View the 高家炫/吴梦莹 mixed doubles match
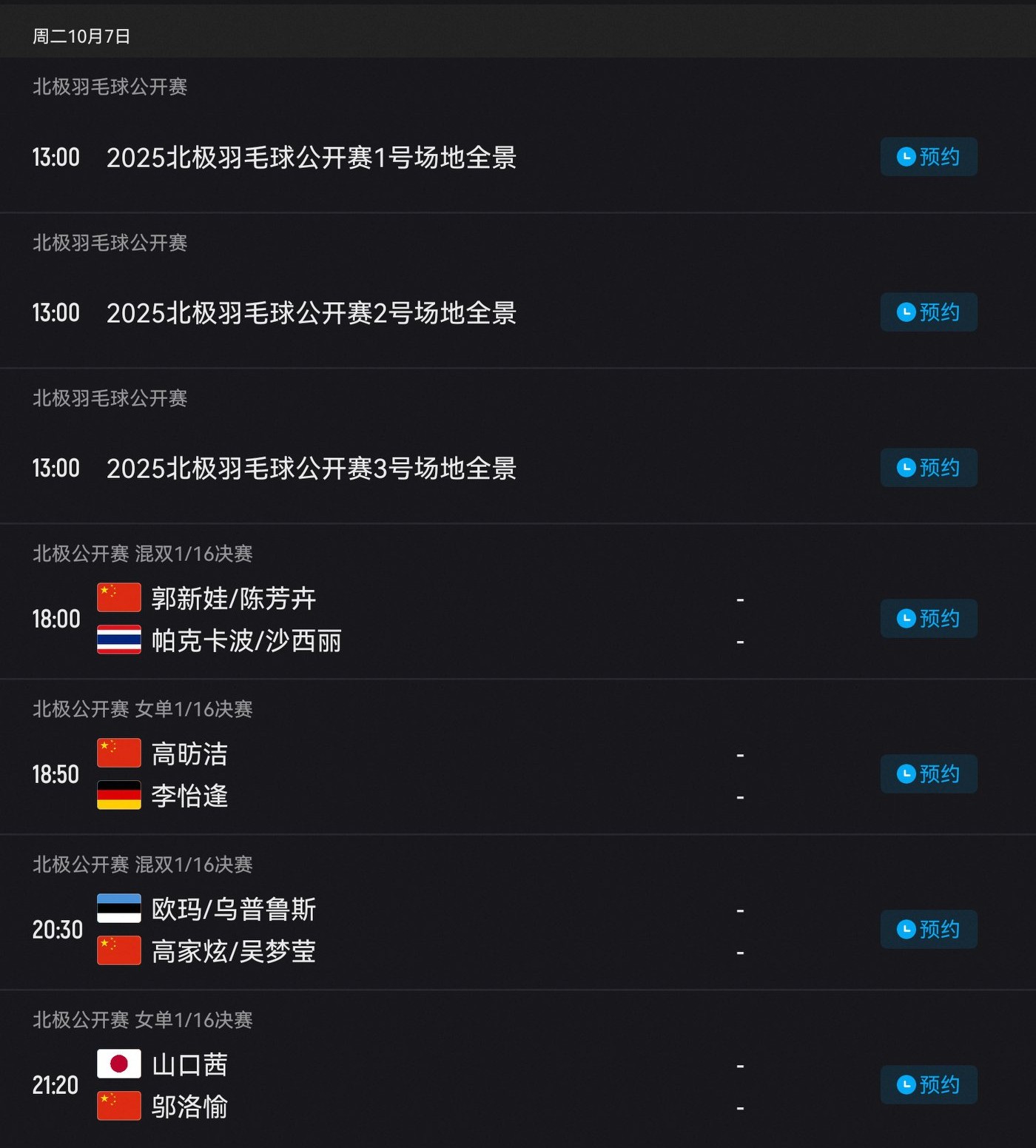 point(234,952)
